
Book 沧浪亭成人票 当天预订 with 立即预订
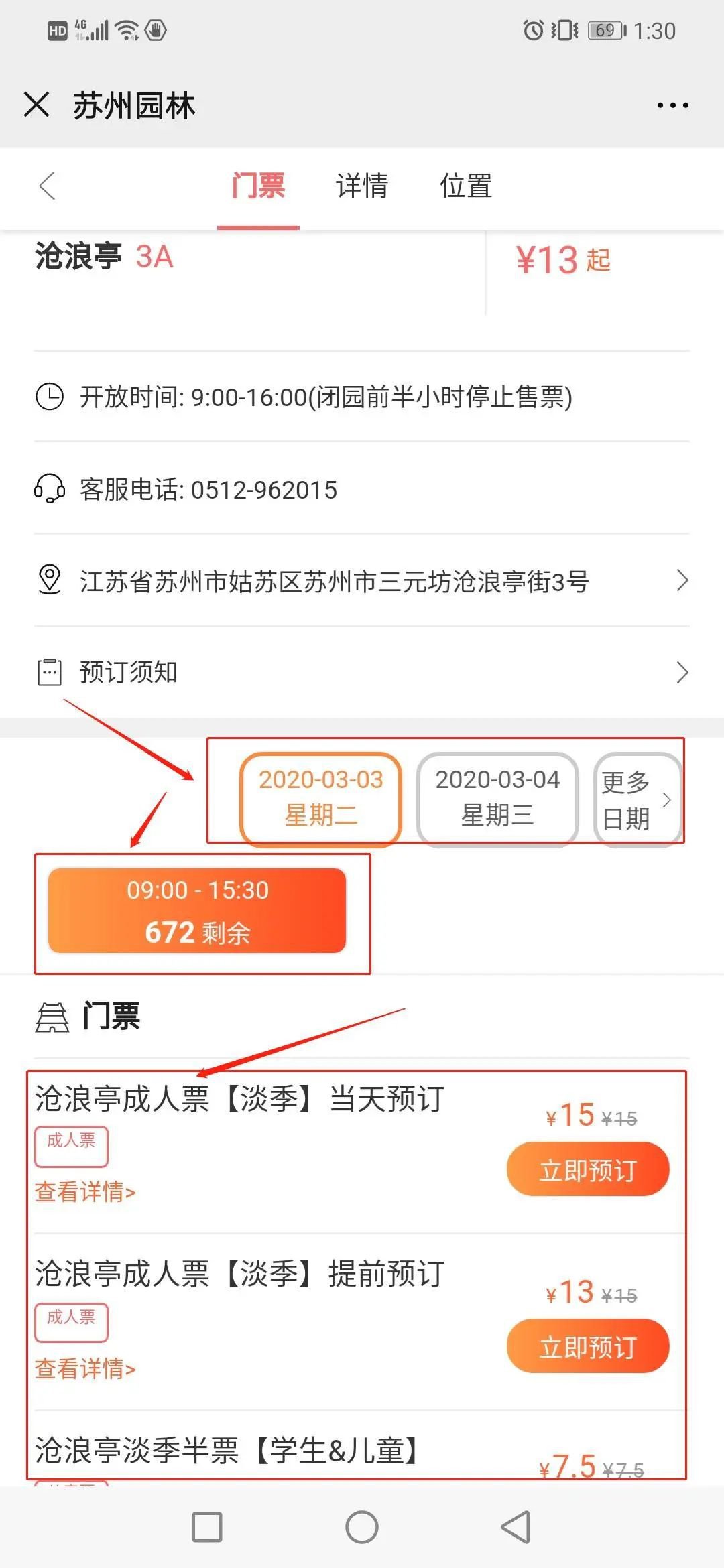(588, 1170)
